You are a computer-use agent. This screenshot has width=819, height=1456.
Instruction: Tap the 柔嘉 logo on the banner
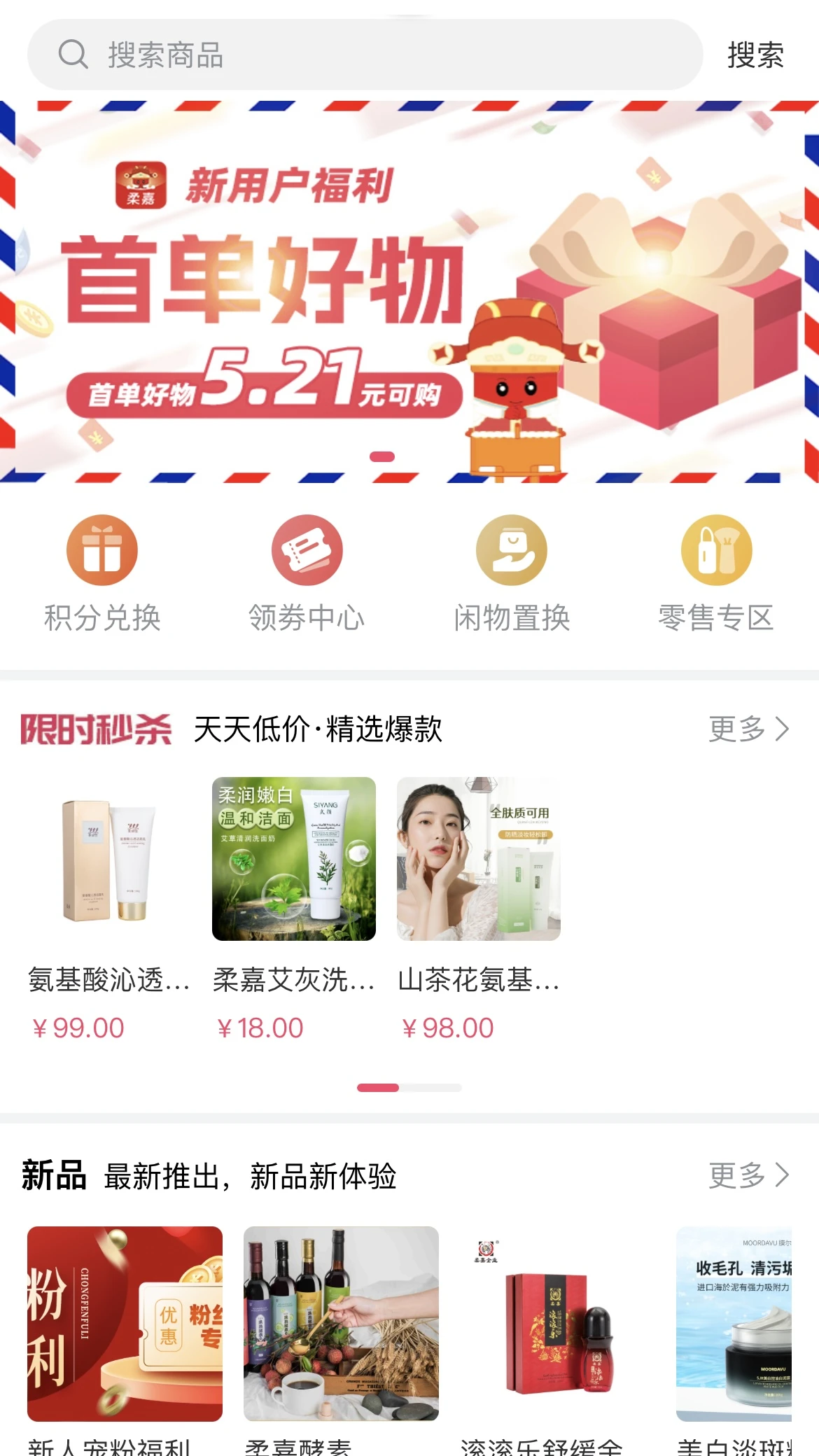[x=139, y=185]
